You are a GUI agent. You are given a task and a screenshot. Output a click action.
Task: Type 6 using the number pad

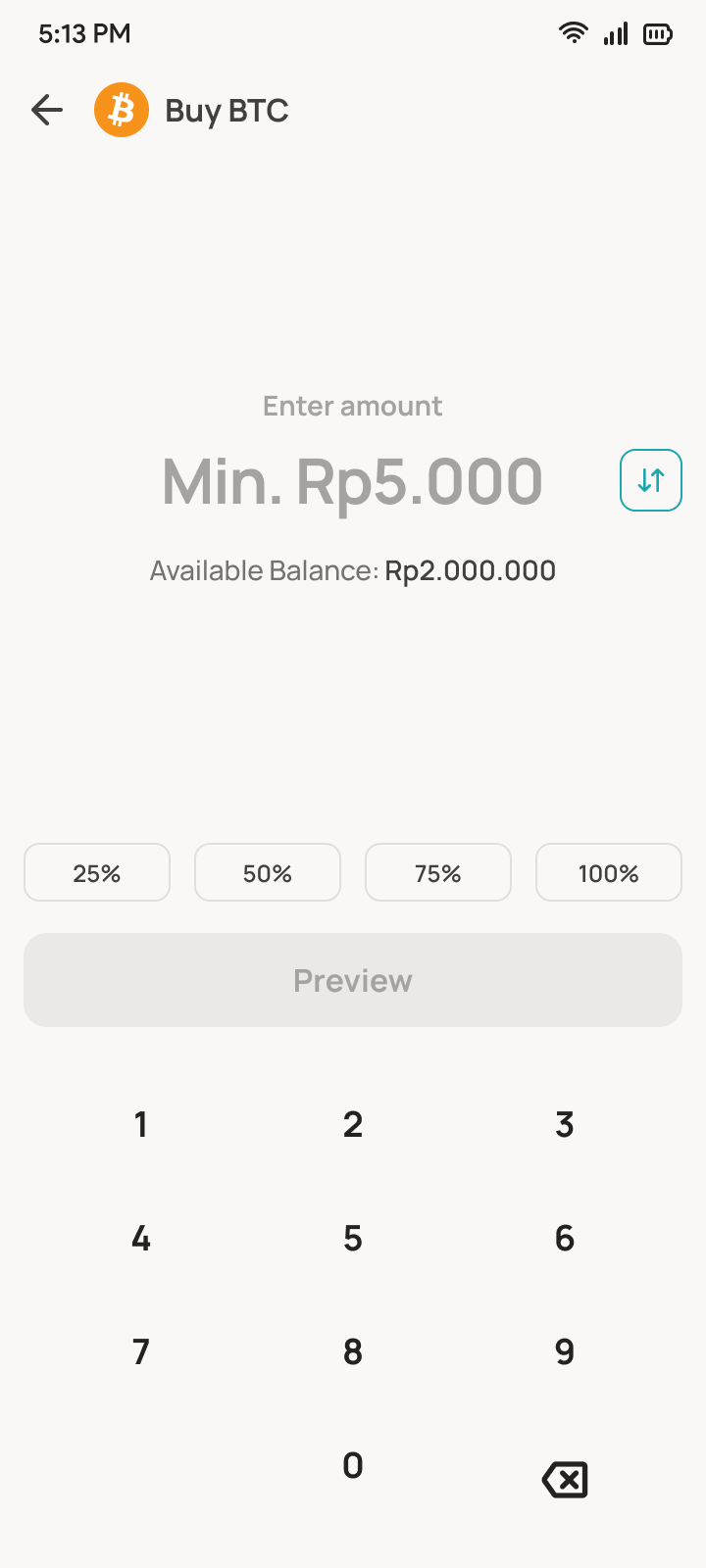click(x=565, y=1238)
